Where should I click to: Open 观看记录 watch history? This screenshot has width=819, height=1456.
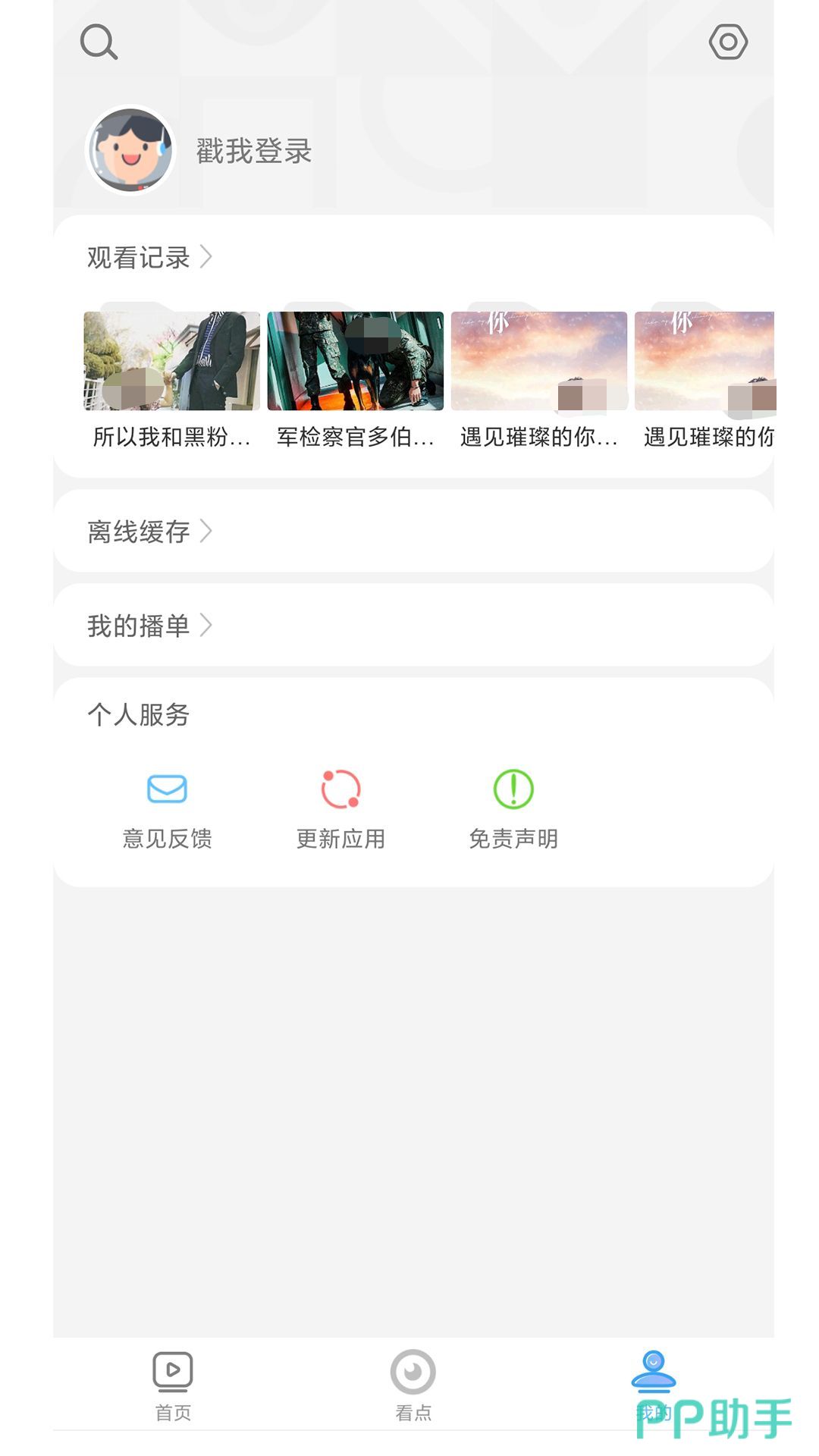149,258
